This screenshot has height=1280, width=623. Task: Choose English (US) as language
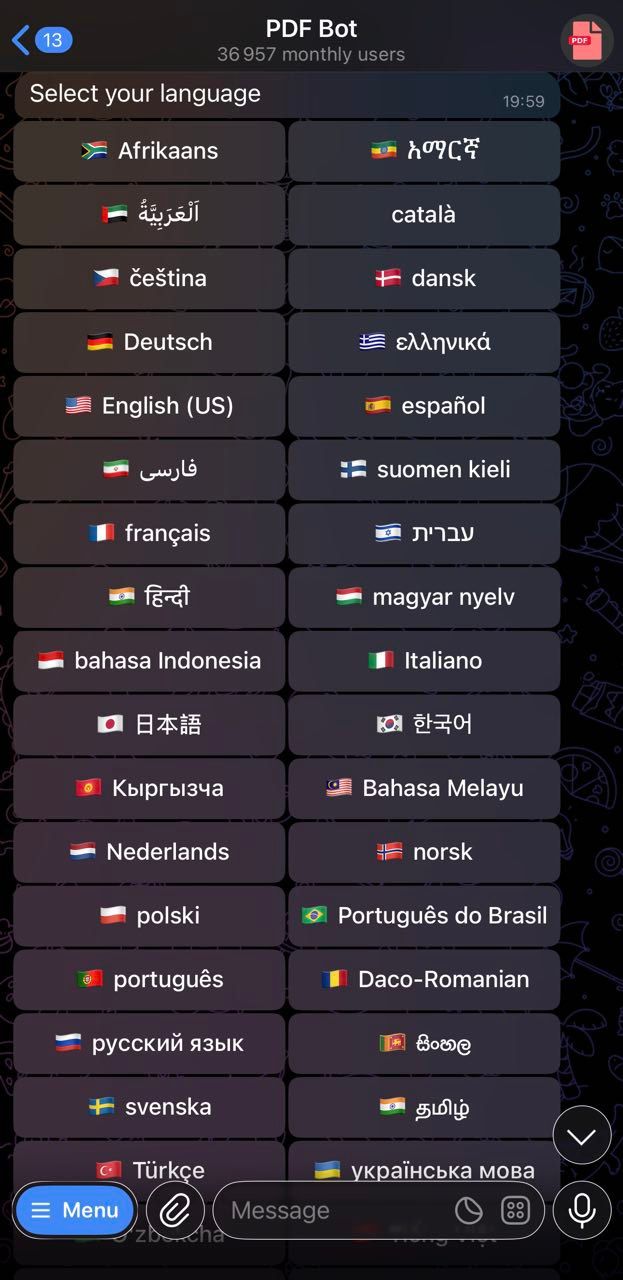point(150,406)
